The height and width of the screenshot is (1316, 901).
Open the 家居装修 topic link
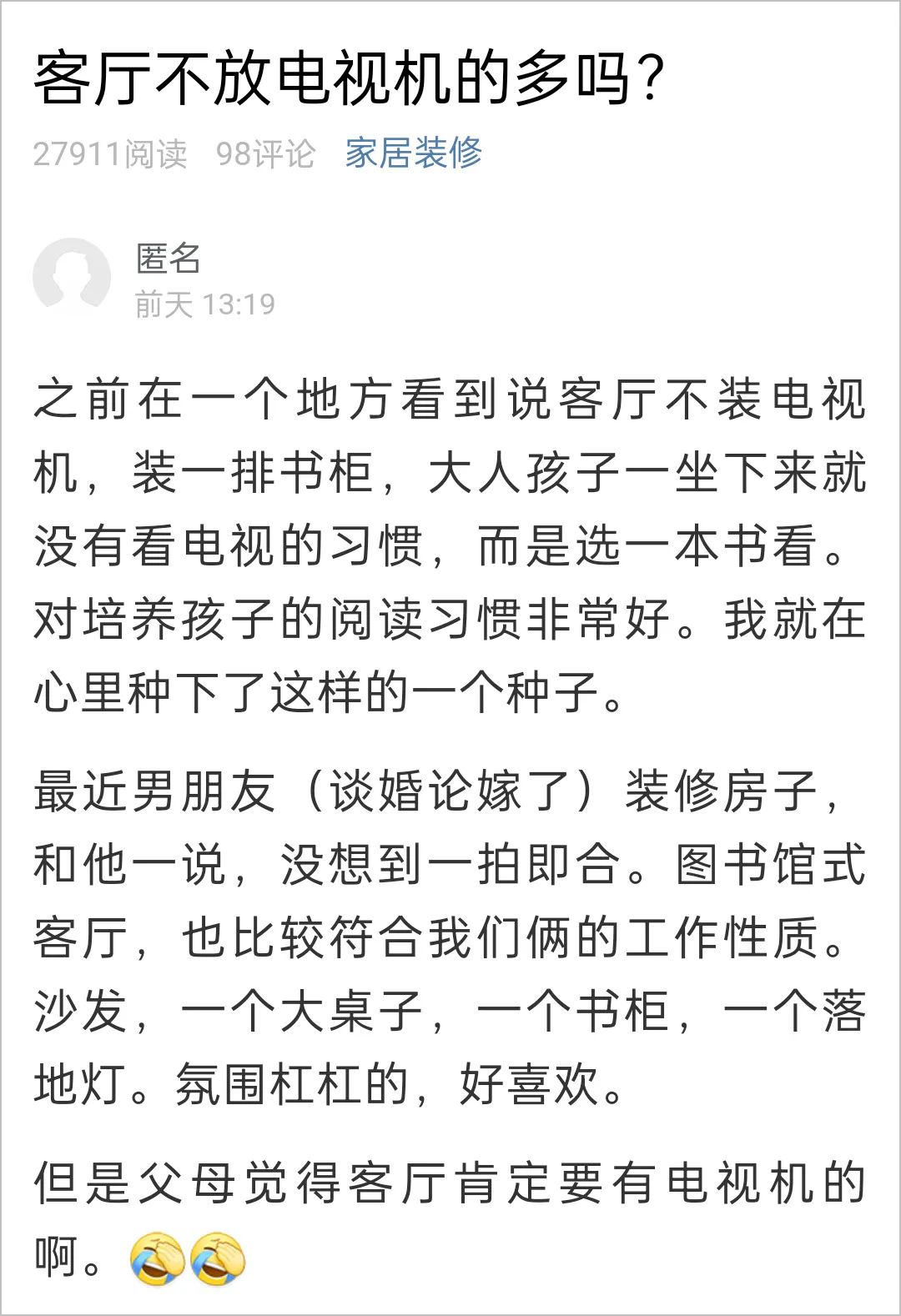coord(414,153)
